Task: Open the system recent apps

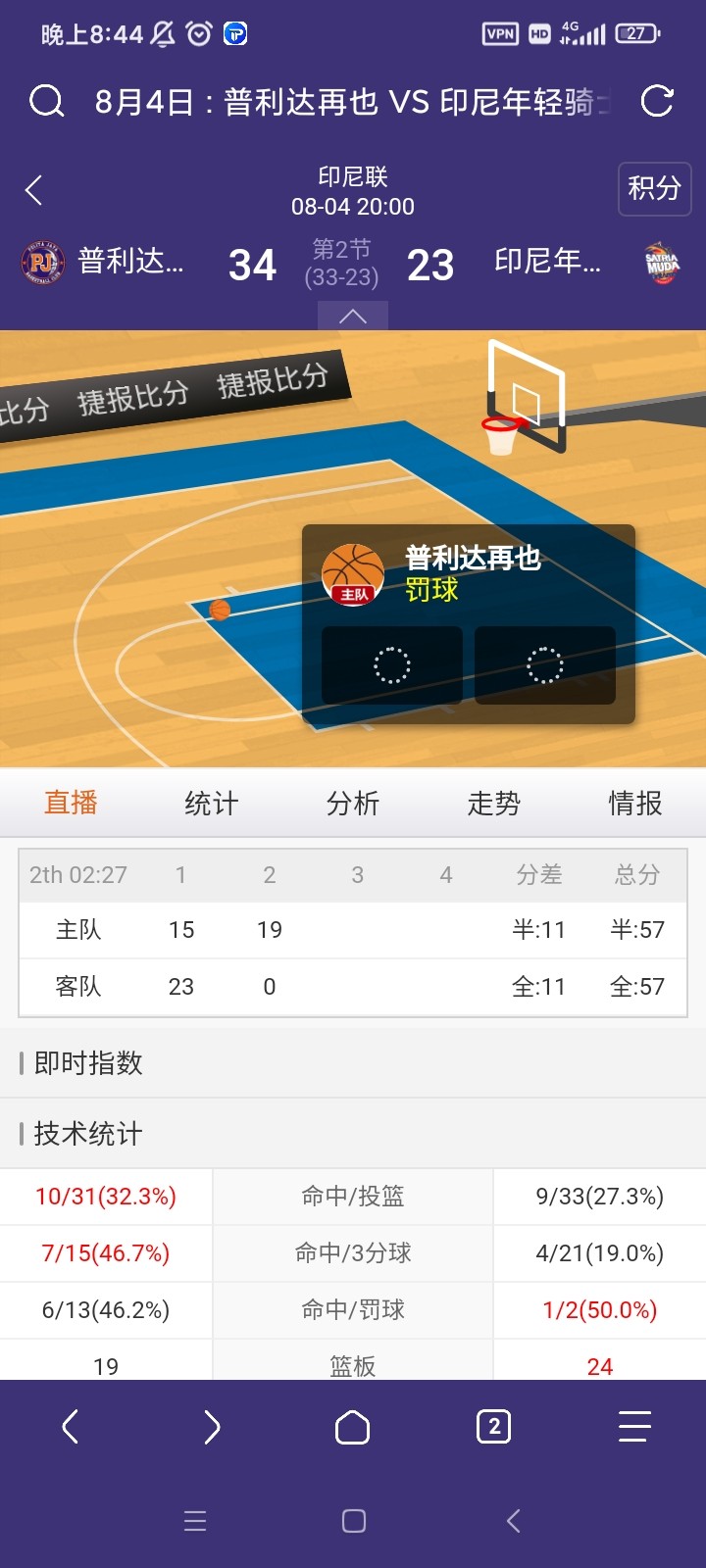Action: pyautogui.click(x=195, y=1521)
